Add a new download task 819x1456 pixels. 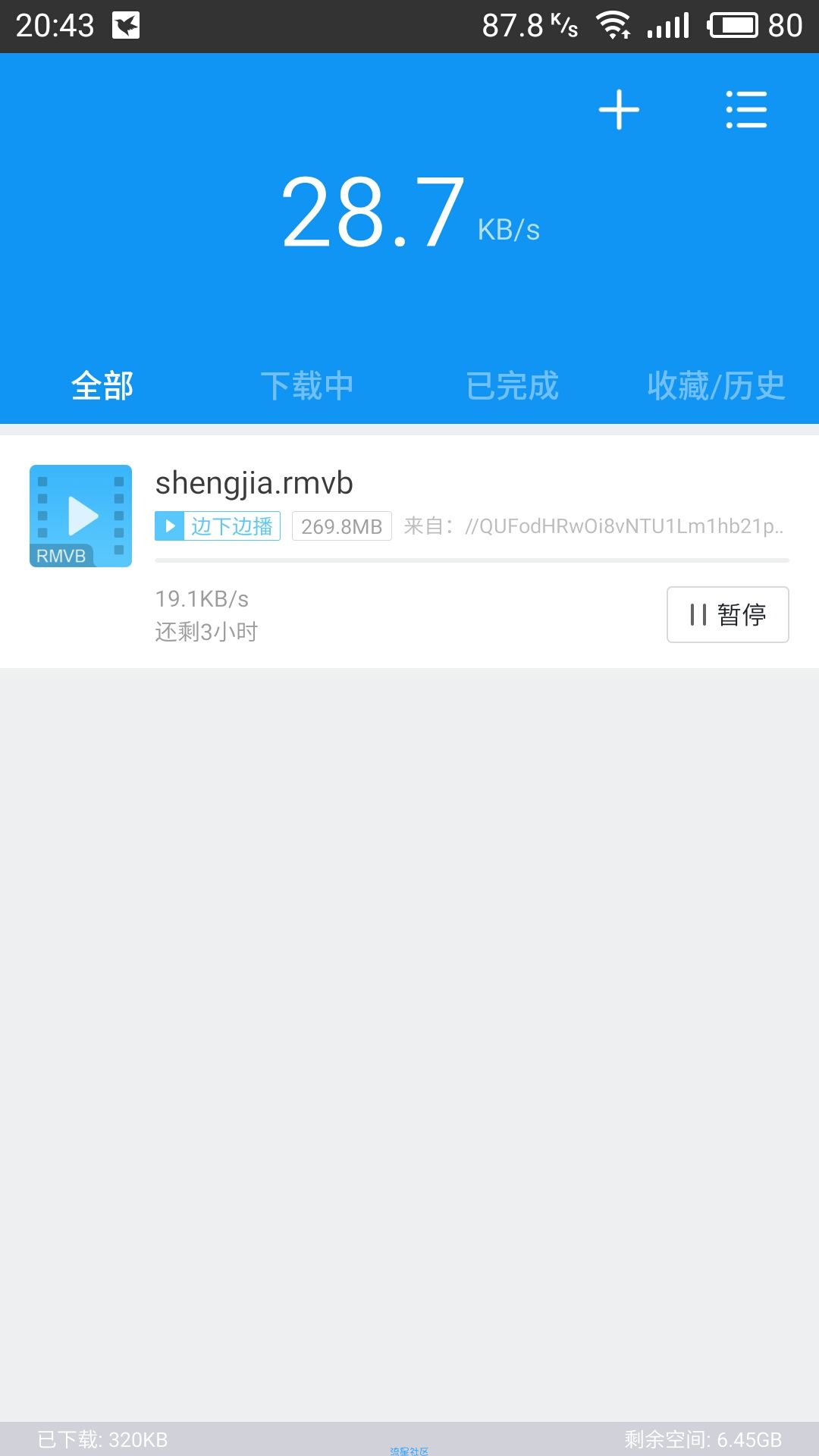619,110
